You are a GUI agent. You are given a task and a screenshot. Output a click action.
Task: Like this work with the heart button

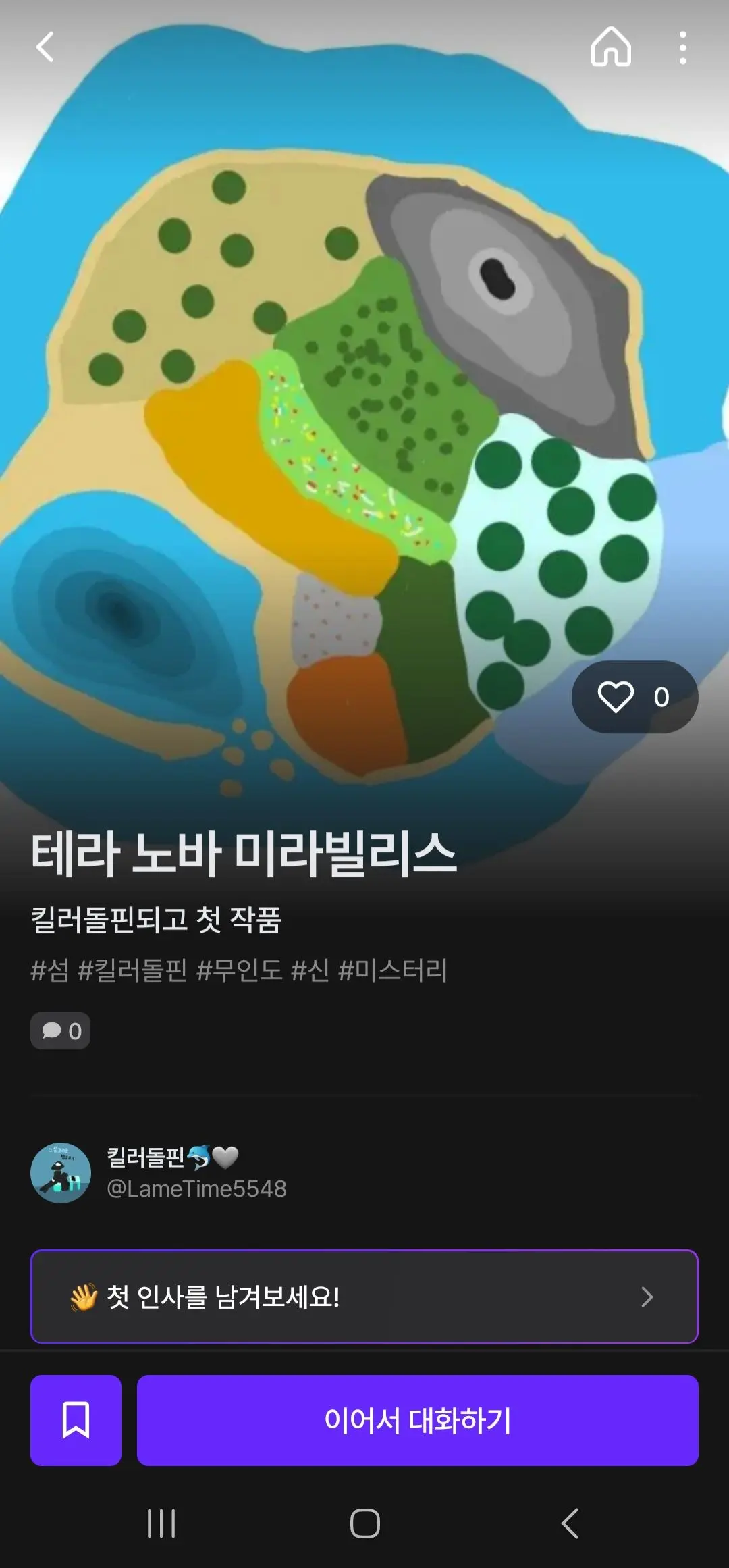click(634, 697)
